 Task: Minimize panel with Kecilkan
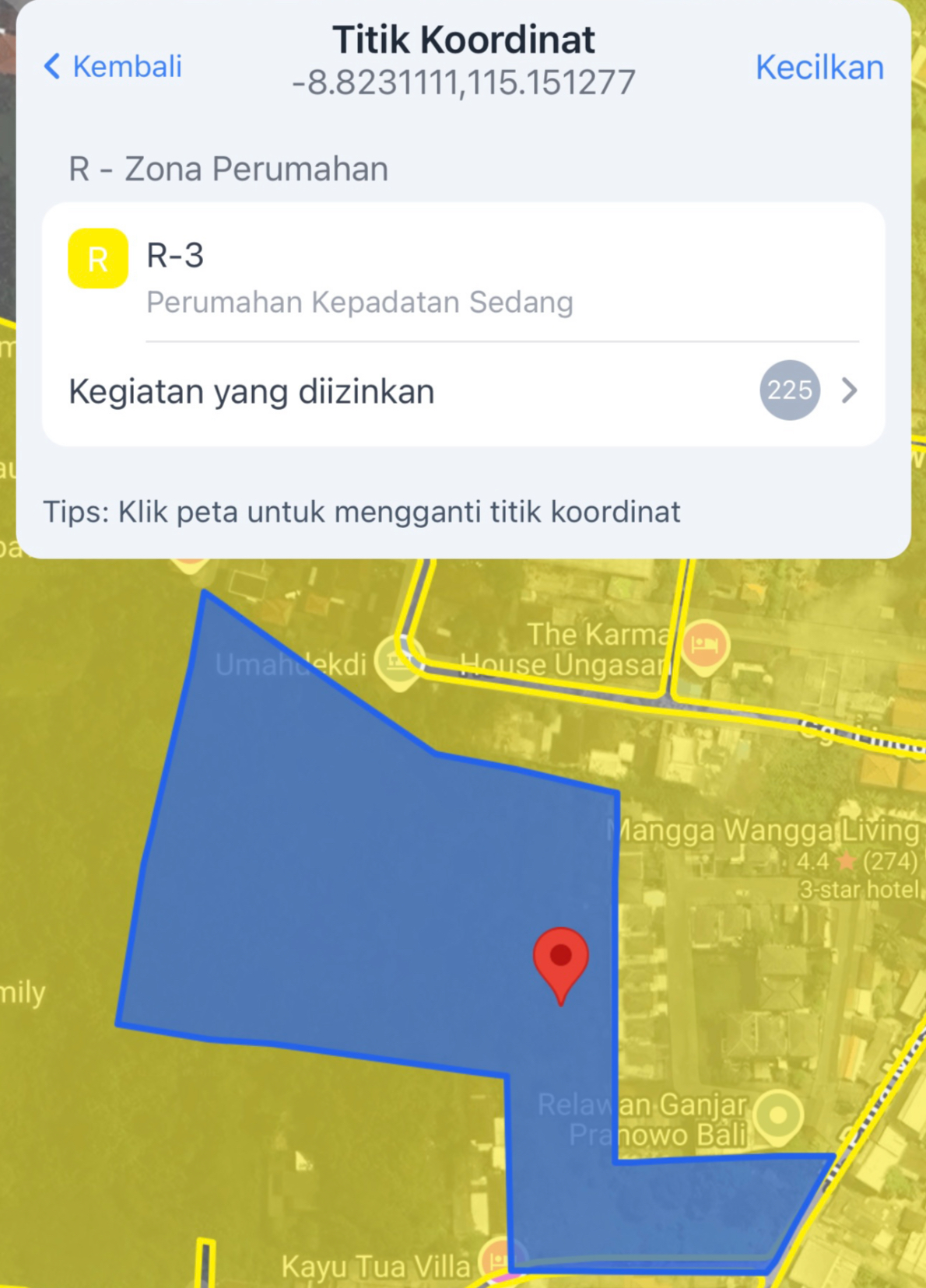point(819,68)
